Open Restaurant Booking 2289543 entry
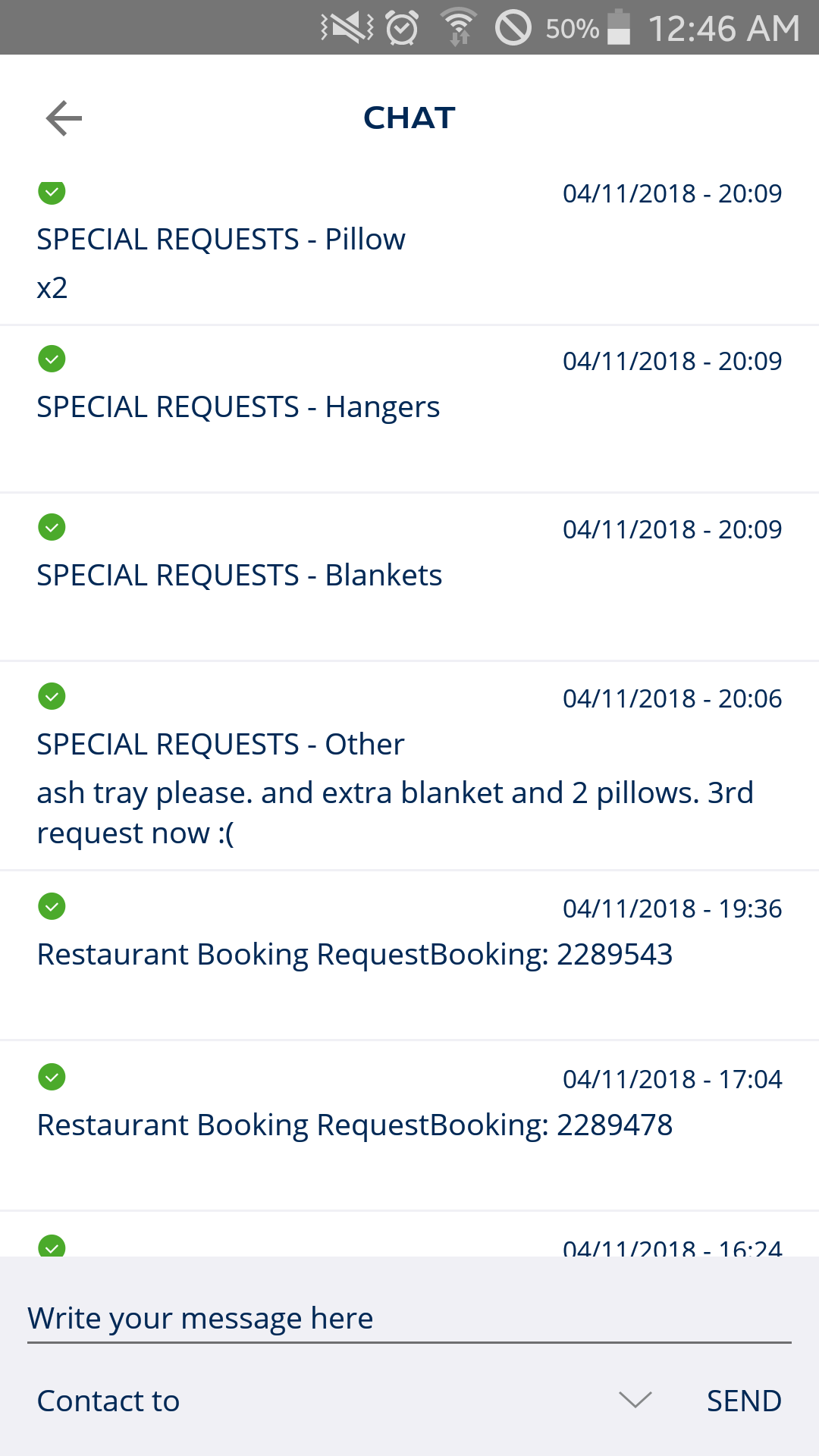819x1456 pixels. pos(355,954)
